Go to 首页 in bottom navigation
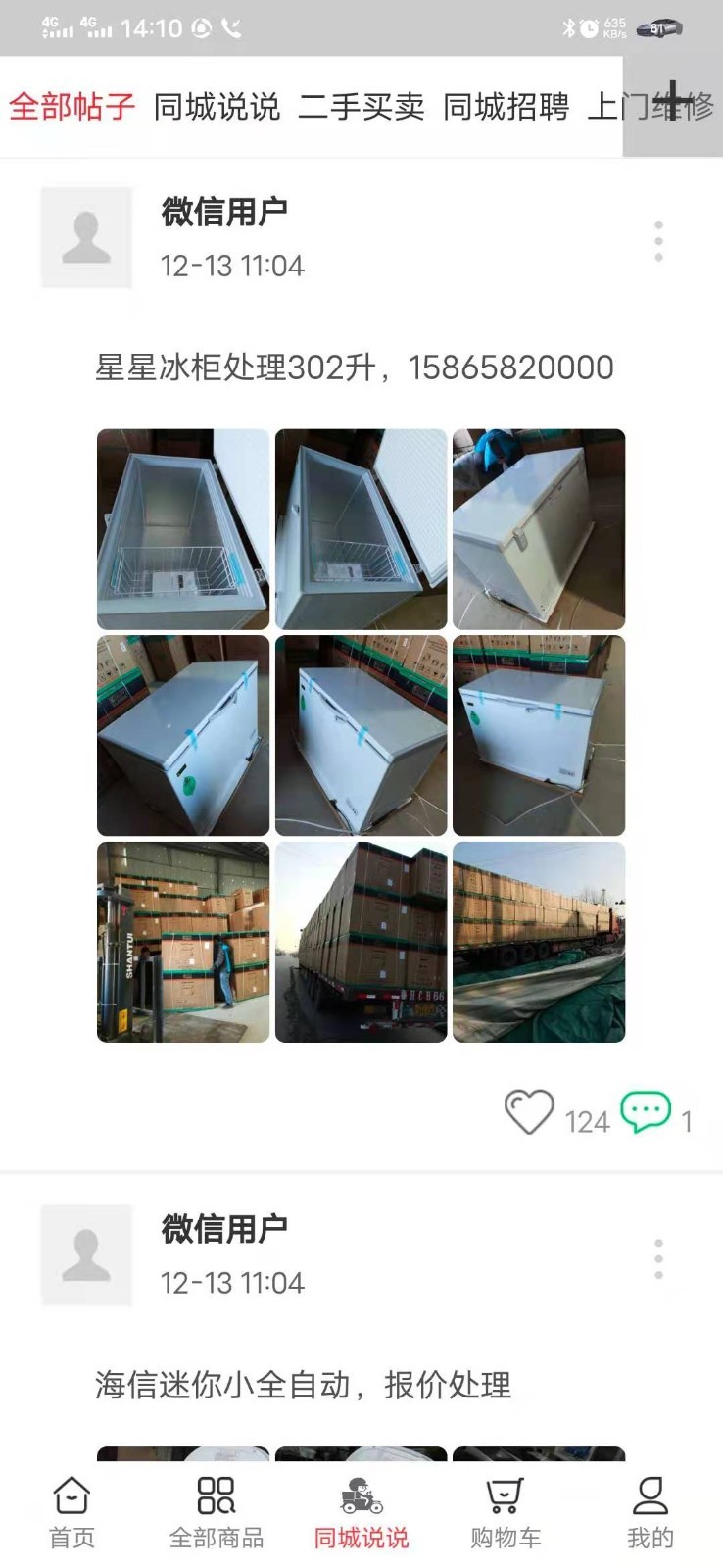The width and height of the screenshot is (723, 1568). click(72, 1513)
